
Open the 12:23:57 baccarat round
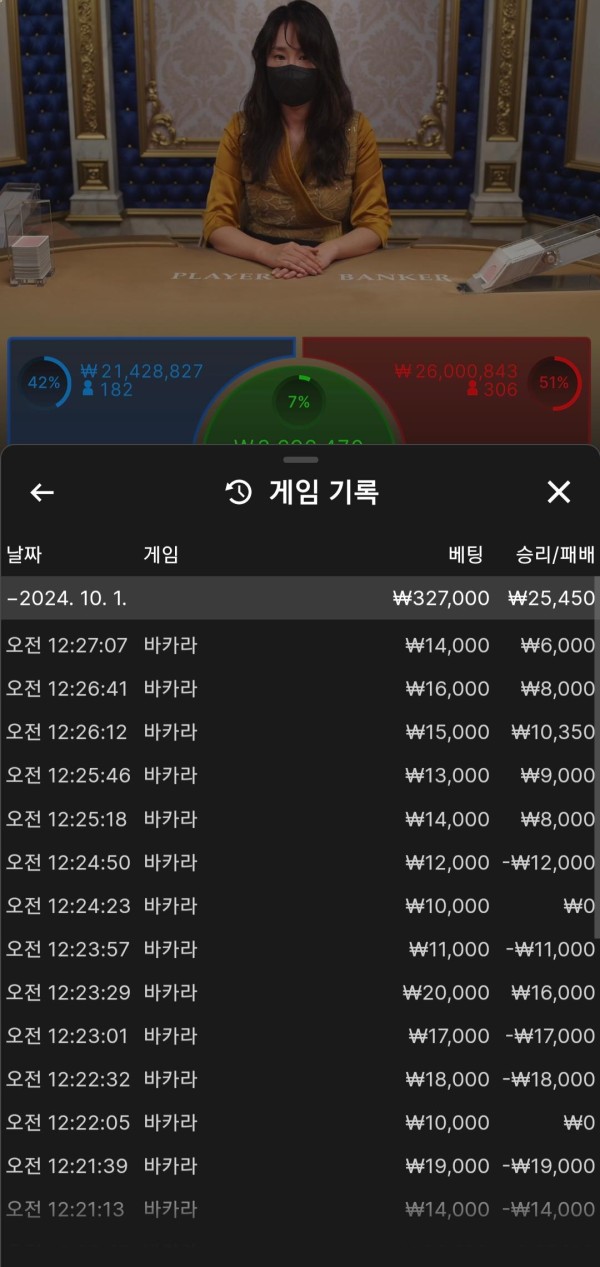pyautogui.click(x=298, y=949)
